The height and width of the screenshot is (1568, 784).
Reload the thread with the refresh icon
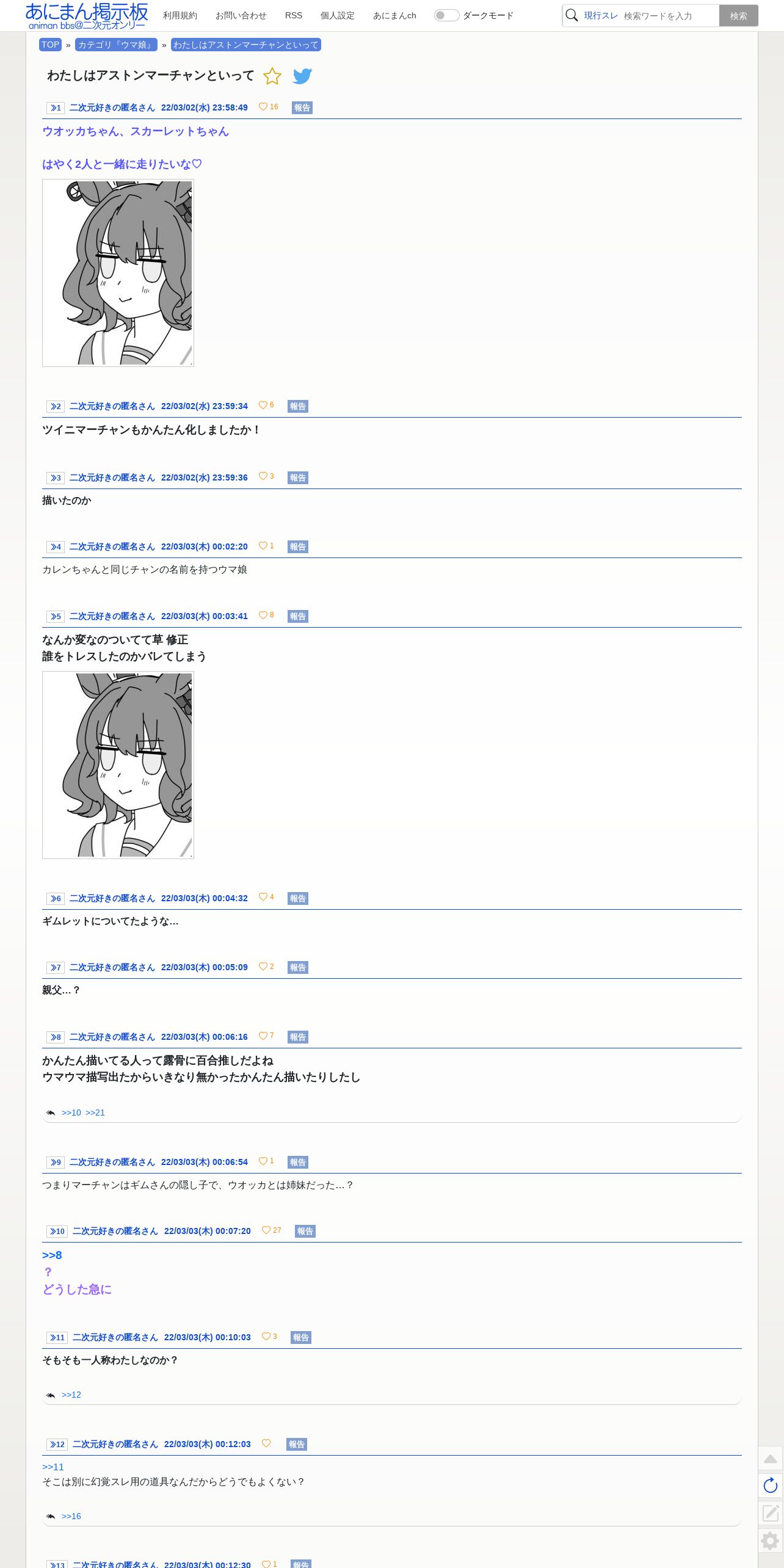771,1485
